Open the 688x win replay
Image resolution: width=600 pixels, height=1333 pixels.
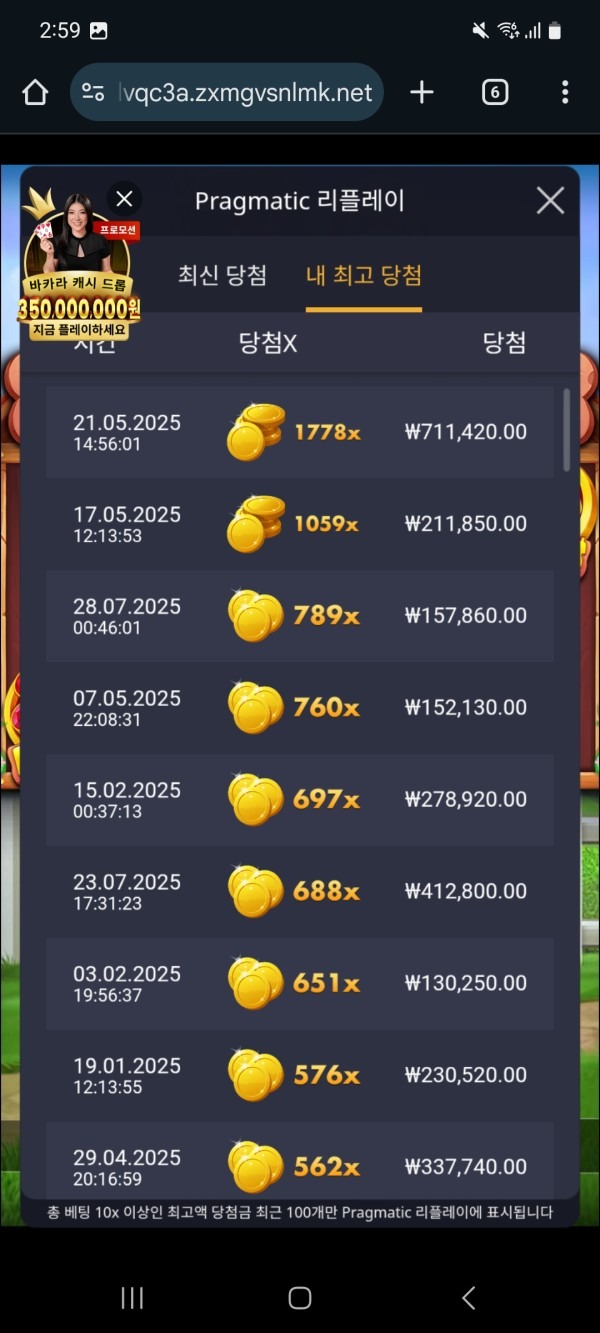click(300, 892)
